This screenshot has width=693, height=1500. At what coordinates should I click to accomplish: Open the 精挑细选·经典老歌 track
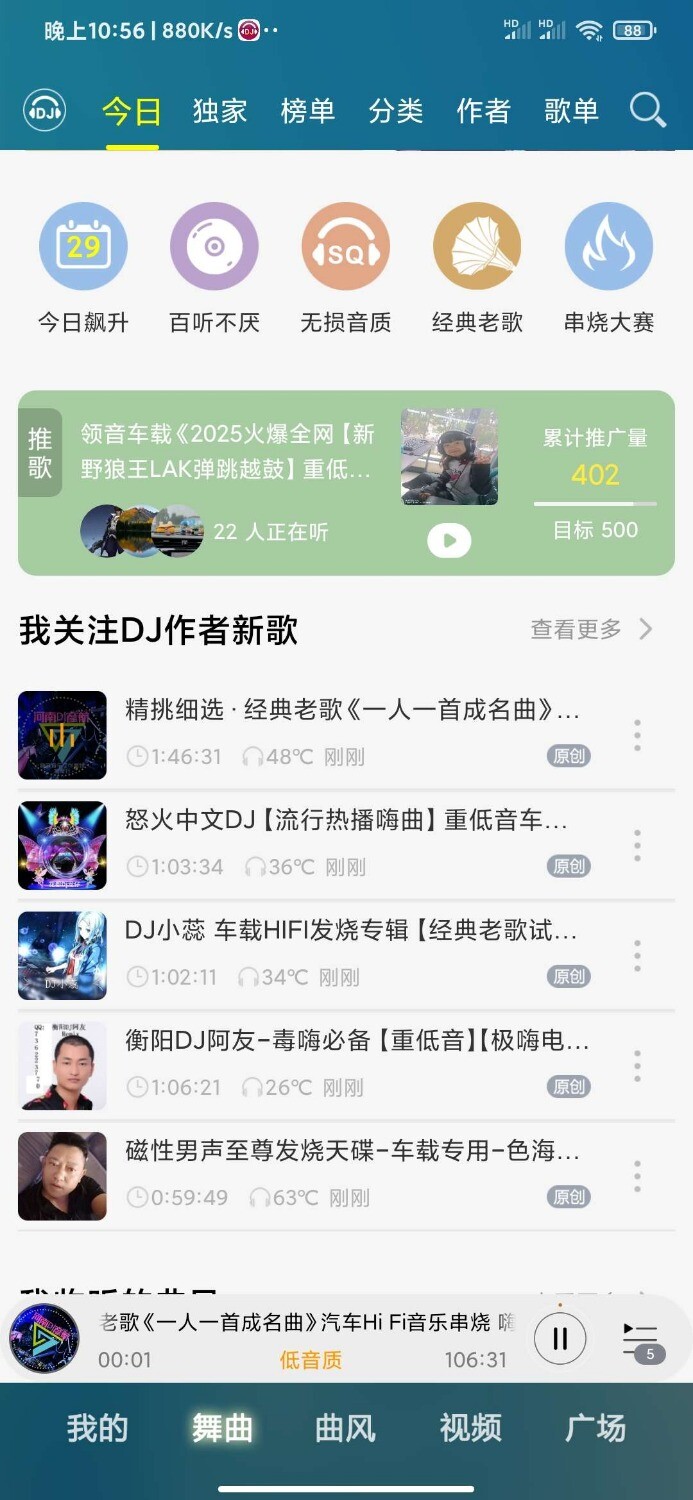(352, 711)
